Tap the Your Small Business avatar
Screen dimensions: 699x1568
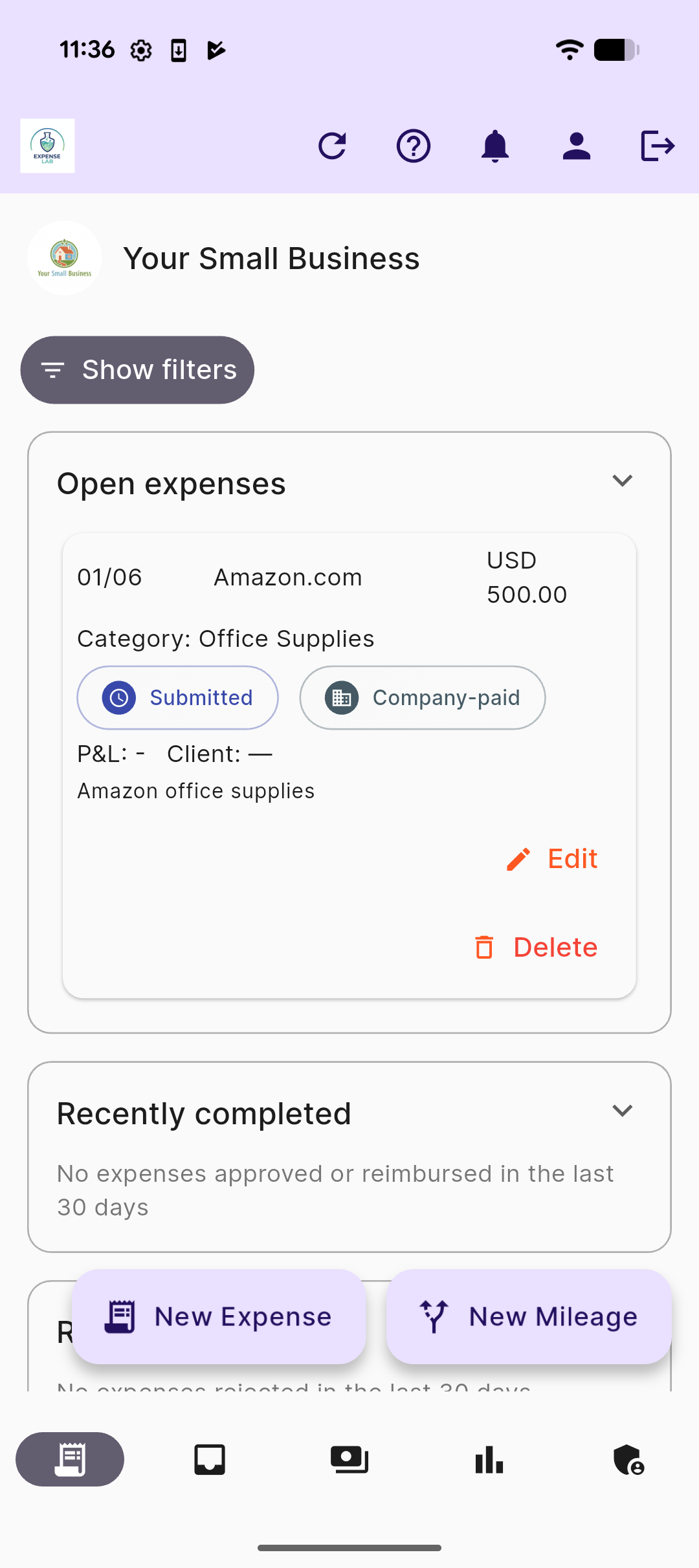[x=63, y=257]
